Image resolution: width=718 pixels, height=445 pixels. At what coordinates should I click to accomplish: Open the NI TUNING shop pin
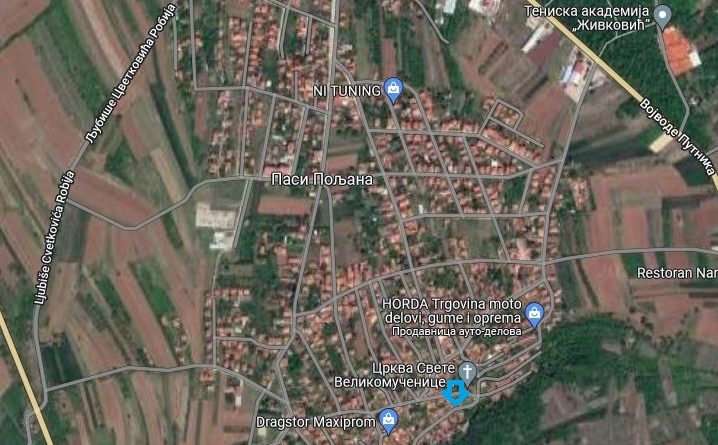click(394, 91)
